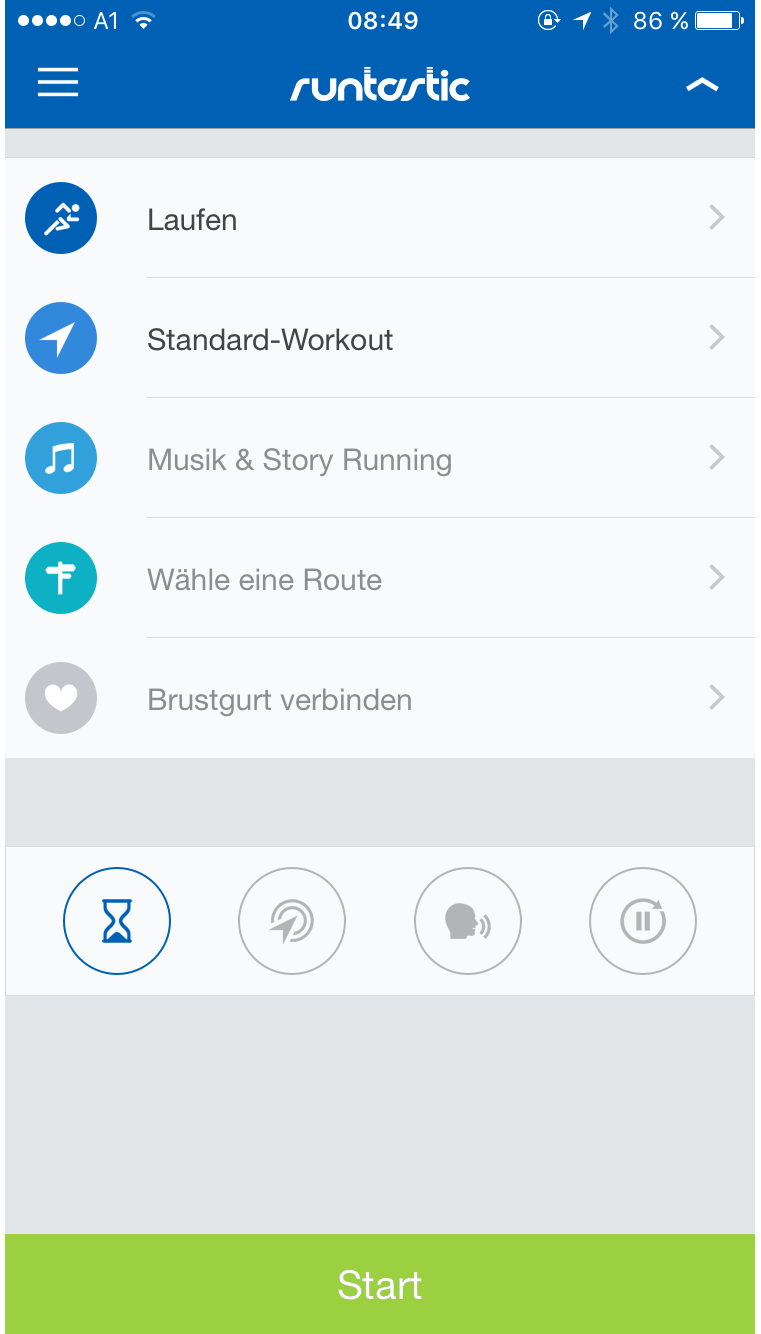Open Brustgurt verbinden
The height and width of the screenshot is (1334, 761).
coord(380,698)
